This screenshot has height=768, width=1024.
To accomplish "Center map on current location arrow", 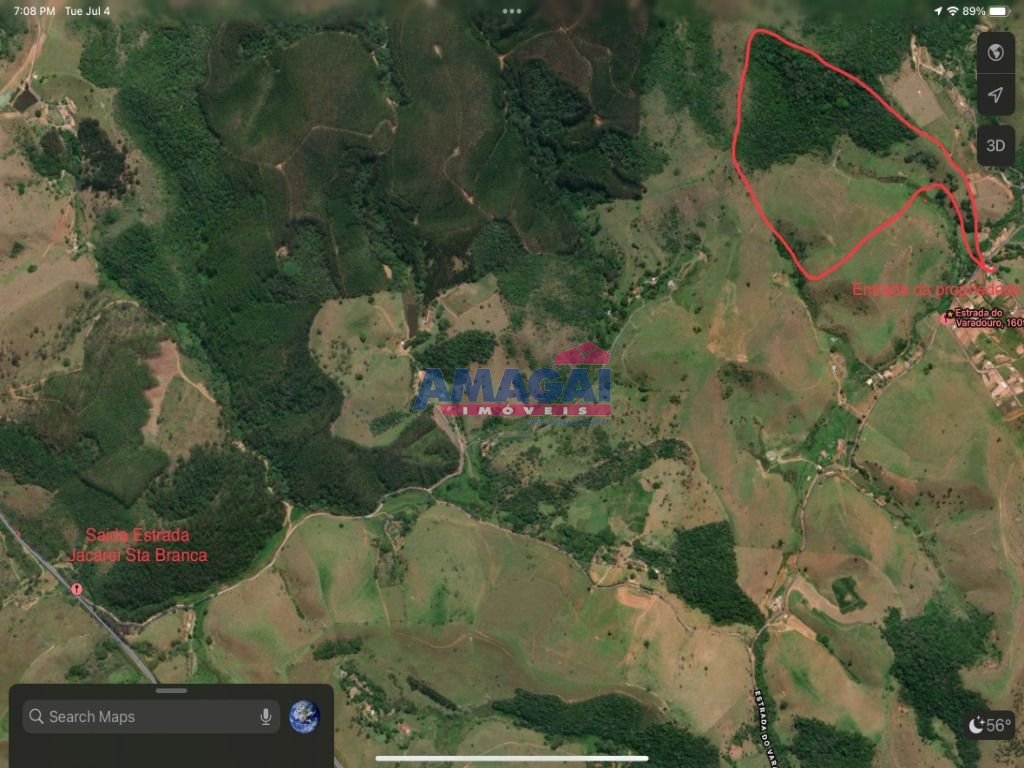I will point(995,95).
